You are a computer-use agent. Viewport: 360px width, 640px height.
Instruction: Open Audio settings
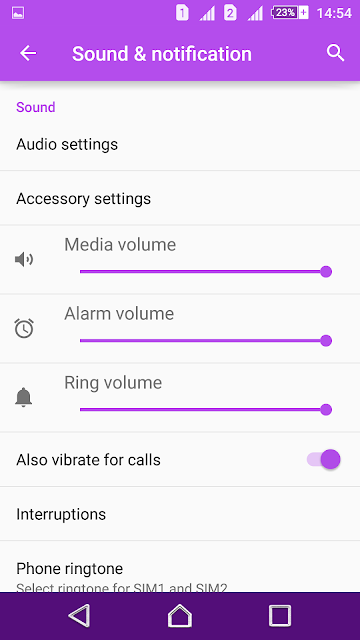180,144
